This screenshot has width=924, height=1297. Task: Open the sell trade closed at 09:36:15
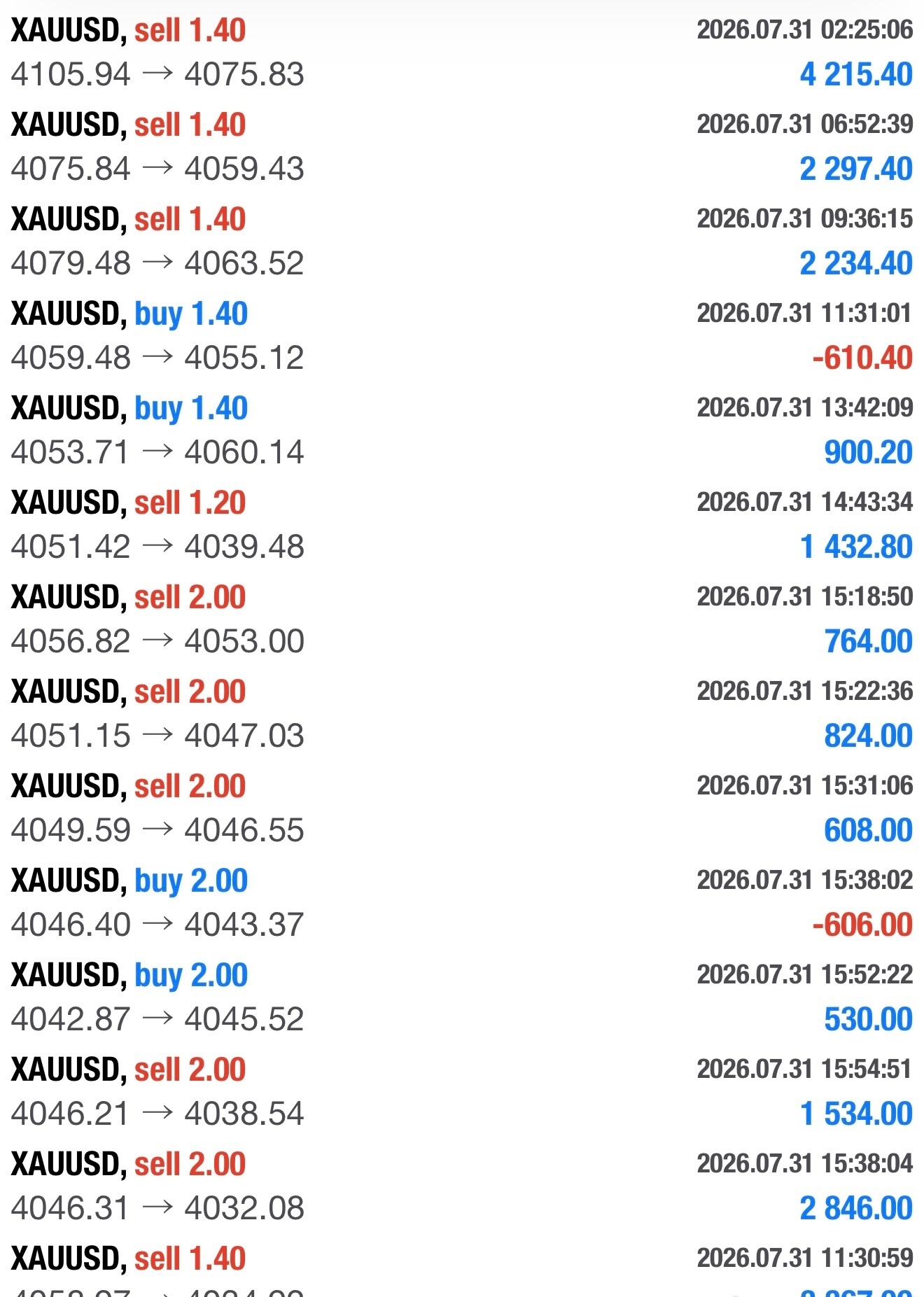(462, 241)
